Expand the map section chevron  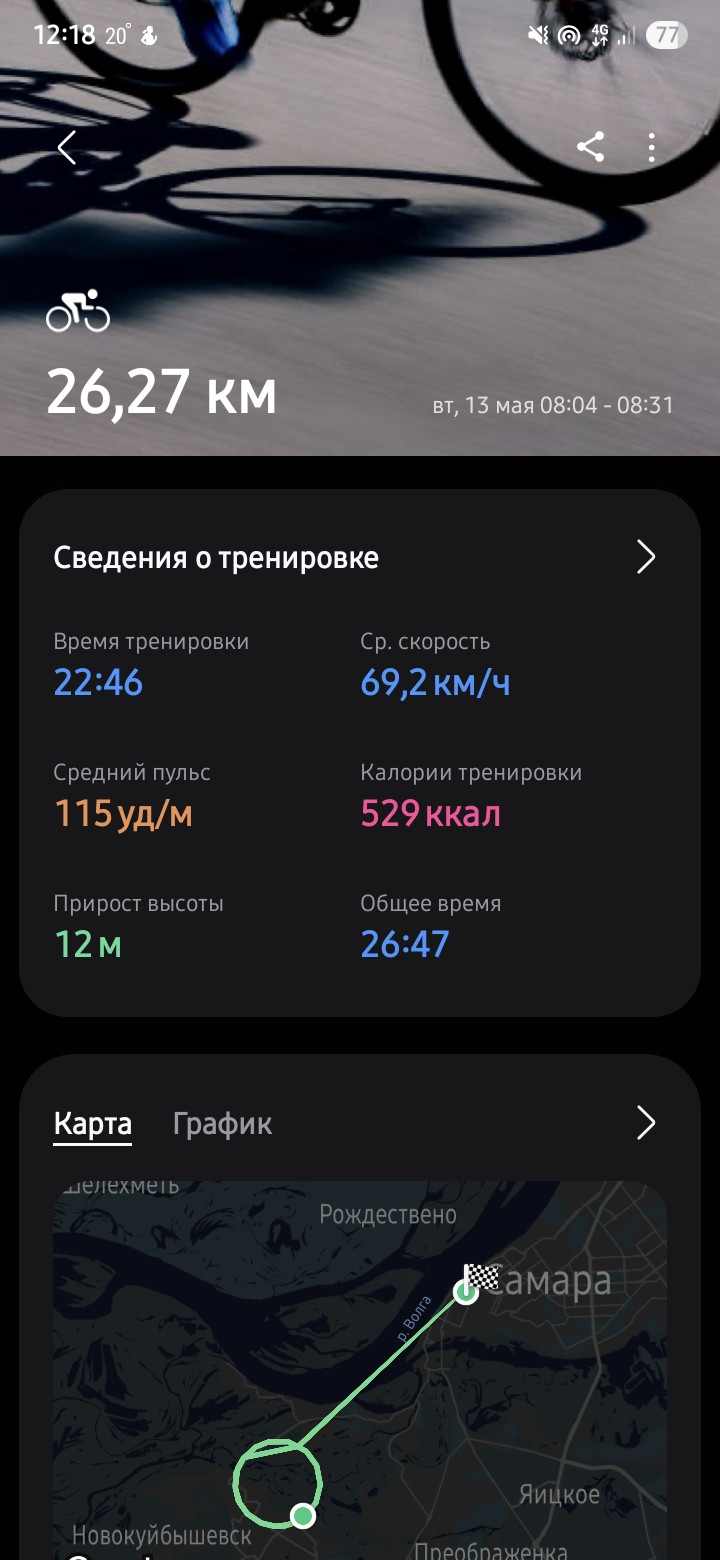(x=646, y=1123)
